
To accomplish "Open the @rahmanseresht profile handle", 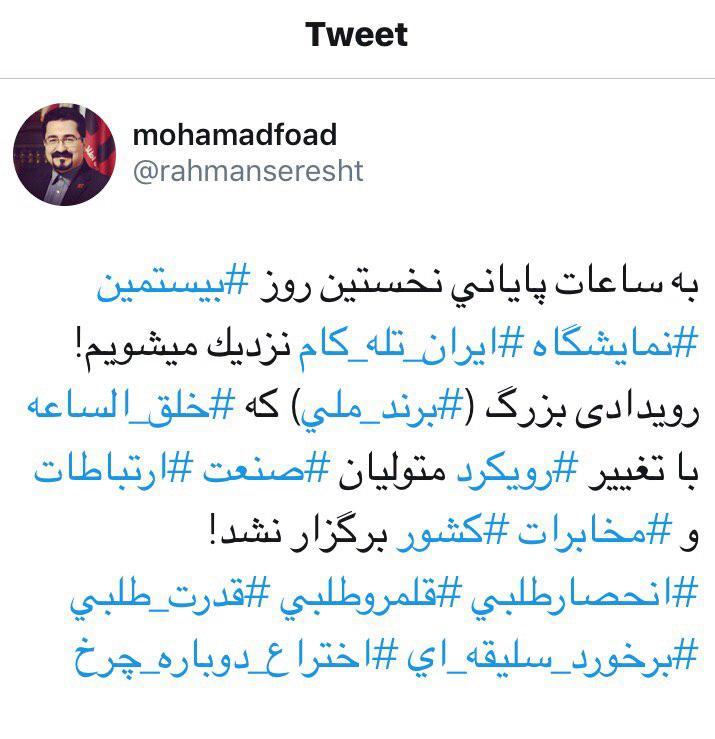I will click(247, 171).
